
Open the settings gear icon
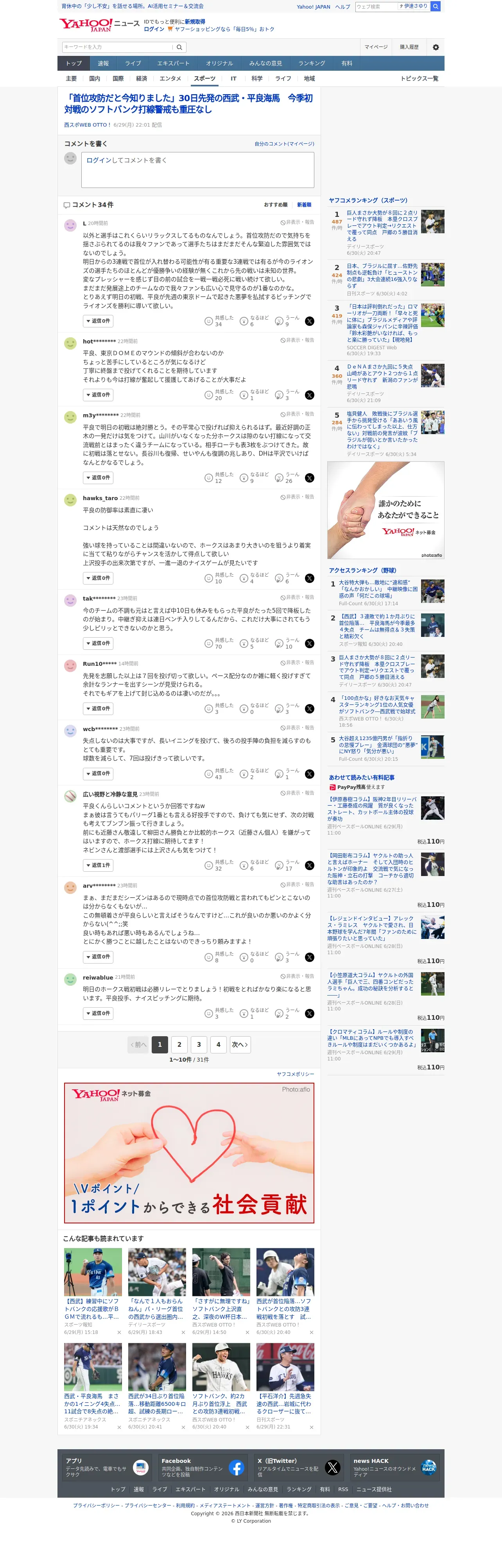436,47
